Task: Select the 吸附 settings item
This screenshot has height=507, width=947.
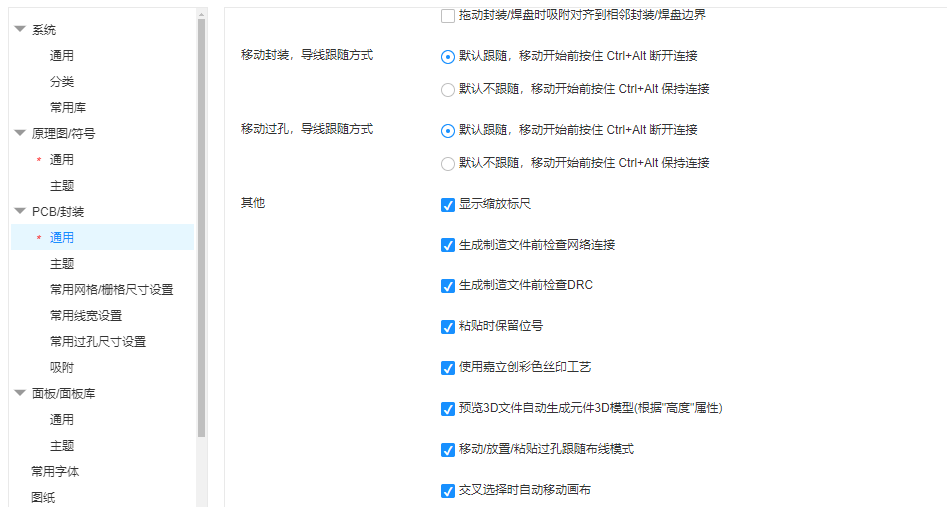Action: click(62, 368)
